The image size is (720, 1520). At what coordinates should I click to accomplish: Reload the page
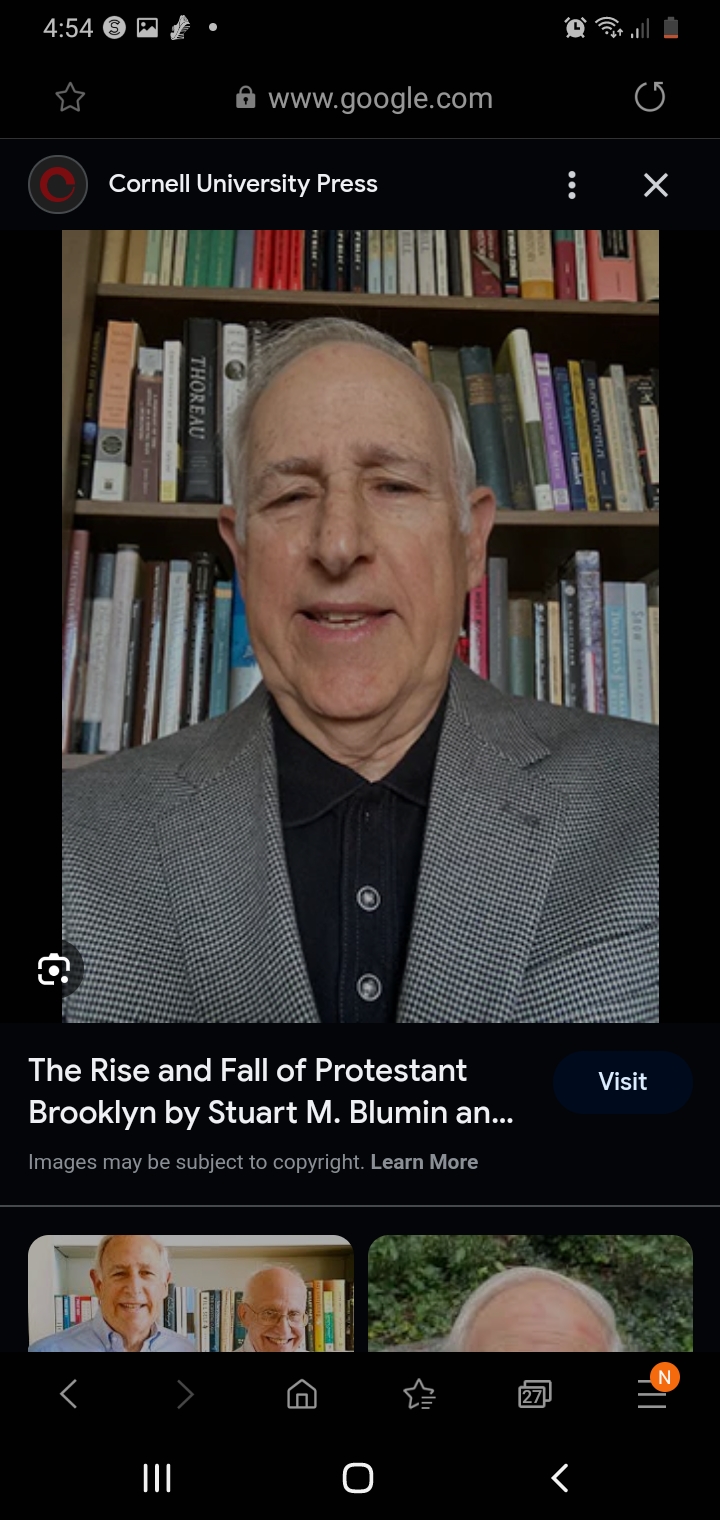pos(650,97)
